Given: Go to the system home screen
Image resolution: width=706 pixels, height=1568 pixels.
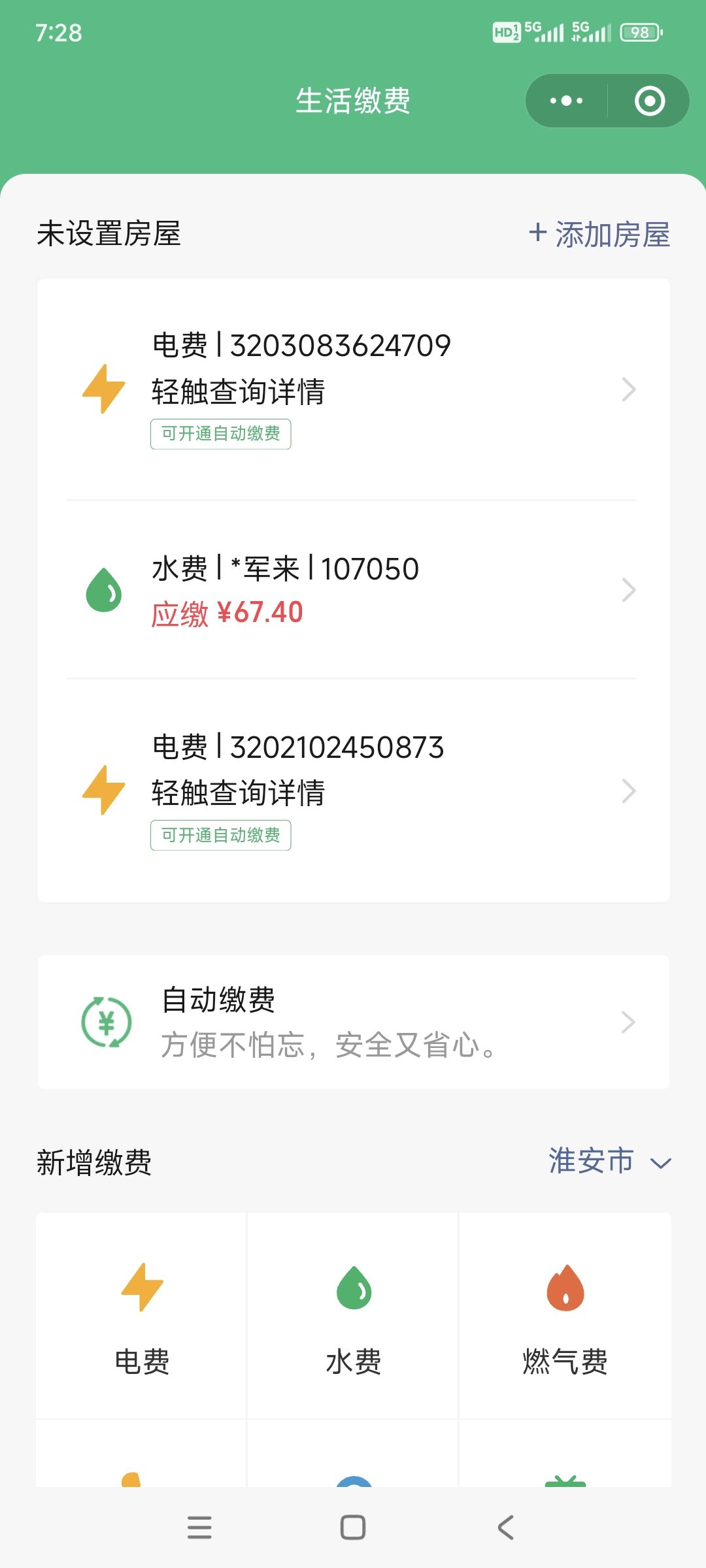Looking at the screenshot, I should click(x=353, y=1527).
